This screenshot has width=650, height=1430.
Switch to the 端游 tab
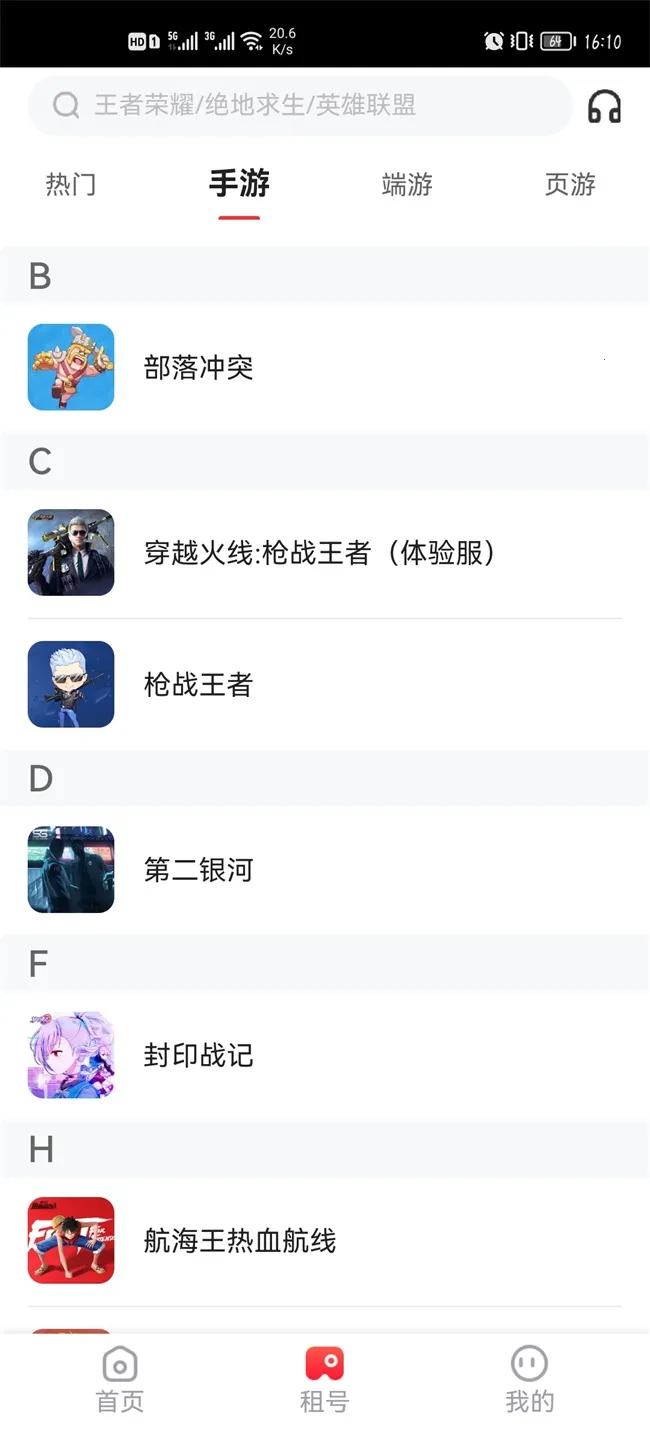coord(407,185)
